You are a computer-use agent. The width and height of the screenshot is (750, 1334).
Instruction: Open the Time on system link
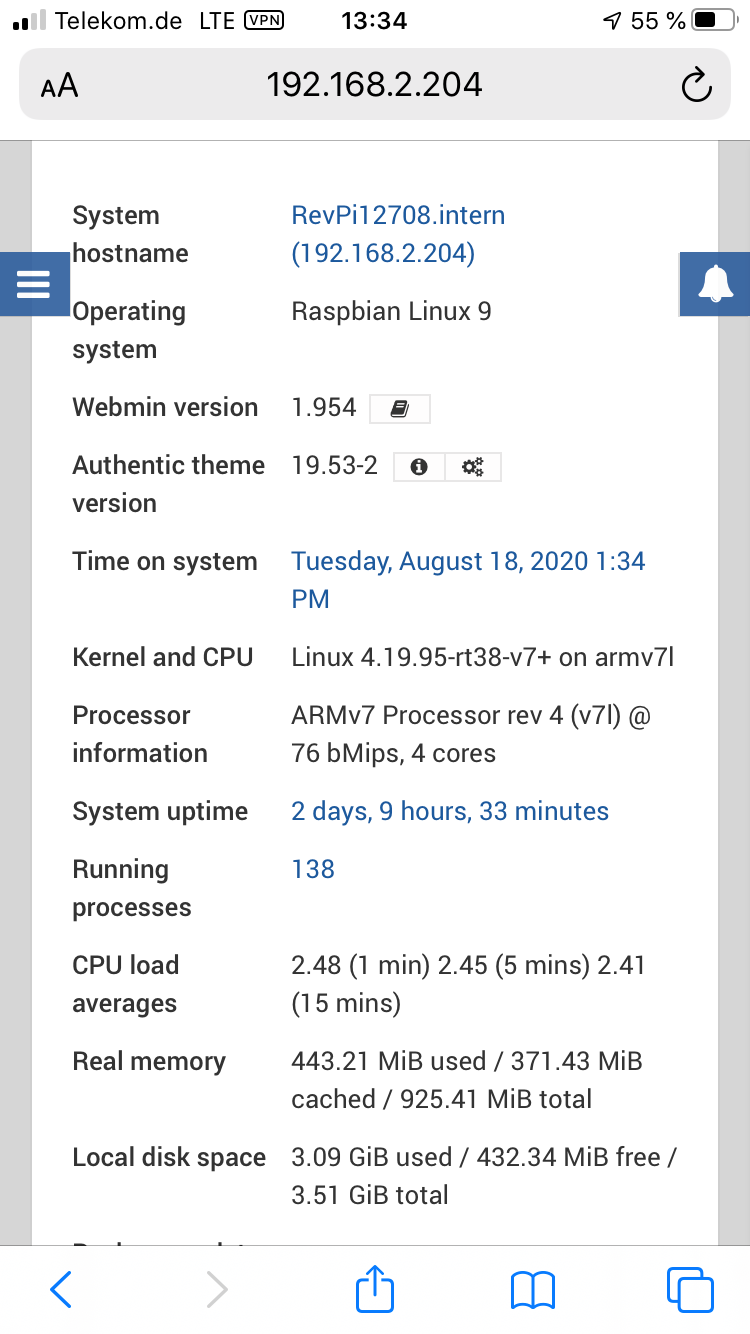point(468,562)
